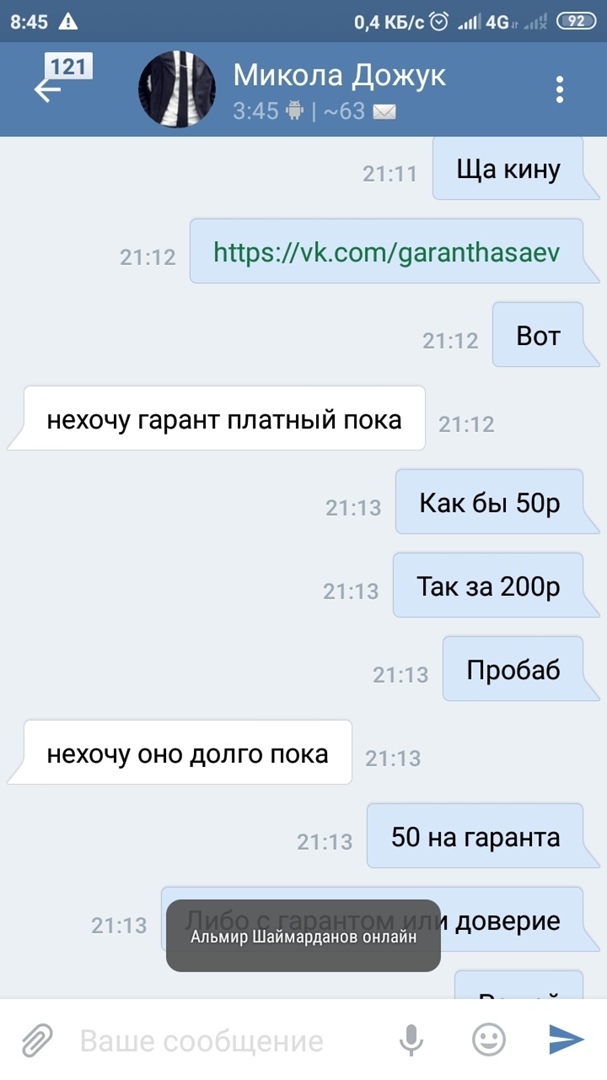
Task: Open the chat overflow menu
Action: pos(559,89)
